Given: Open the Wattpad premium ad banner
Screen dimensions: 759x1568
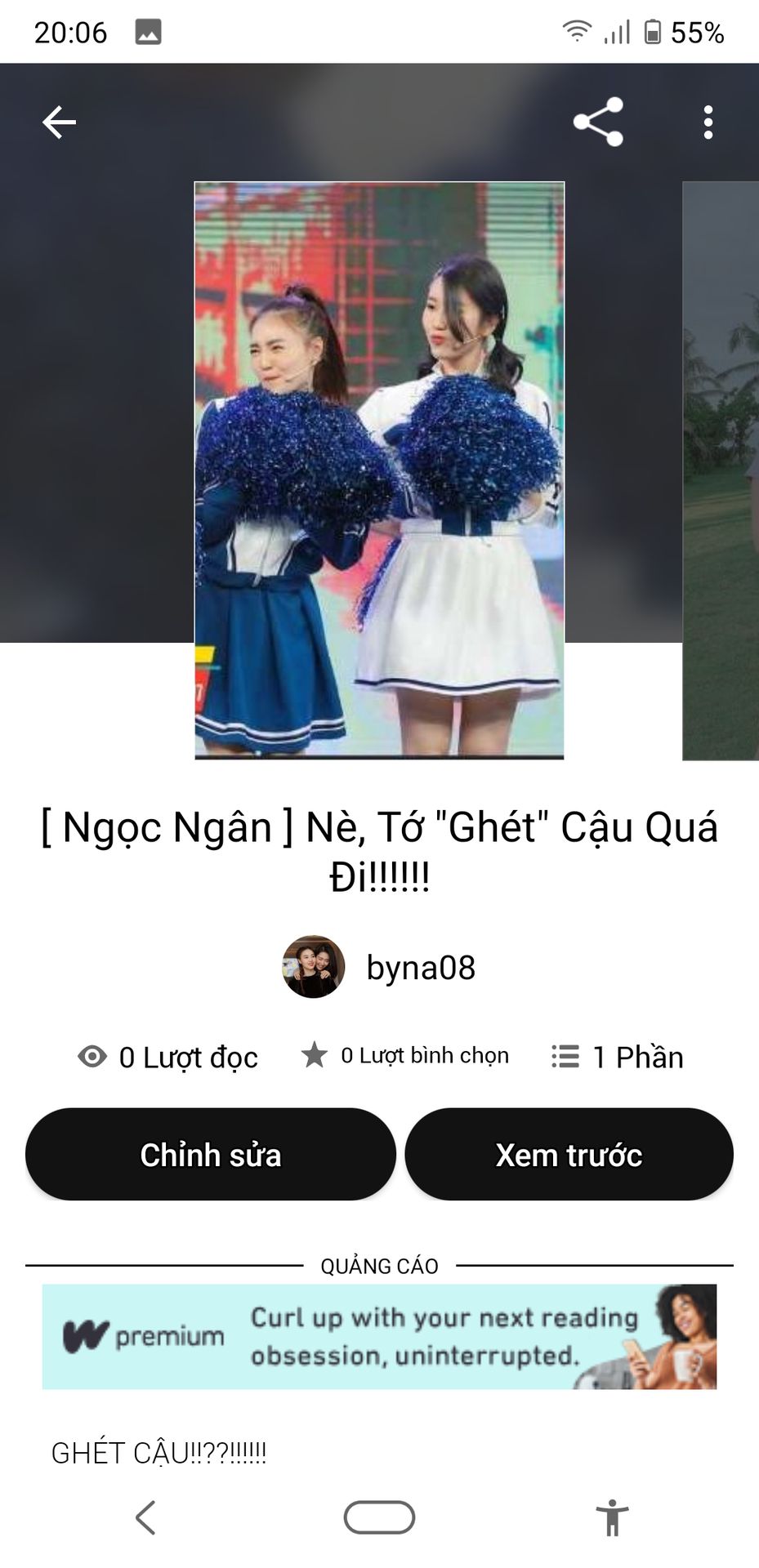Looking at the screenshot, I should tap(379, 1336).
